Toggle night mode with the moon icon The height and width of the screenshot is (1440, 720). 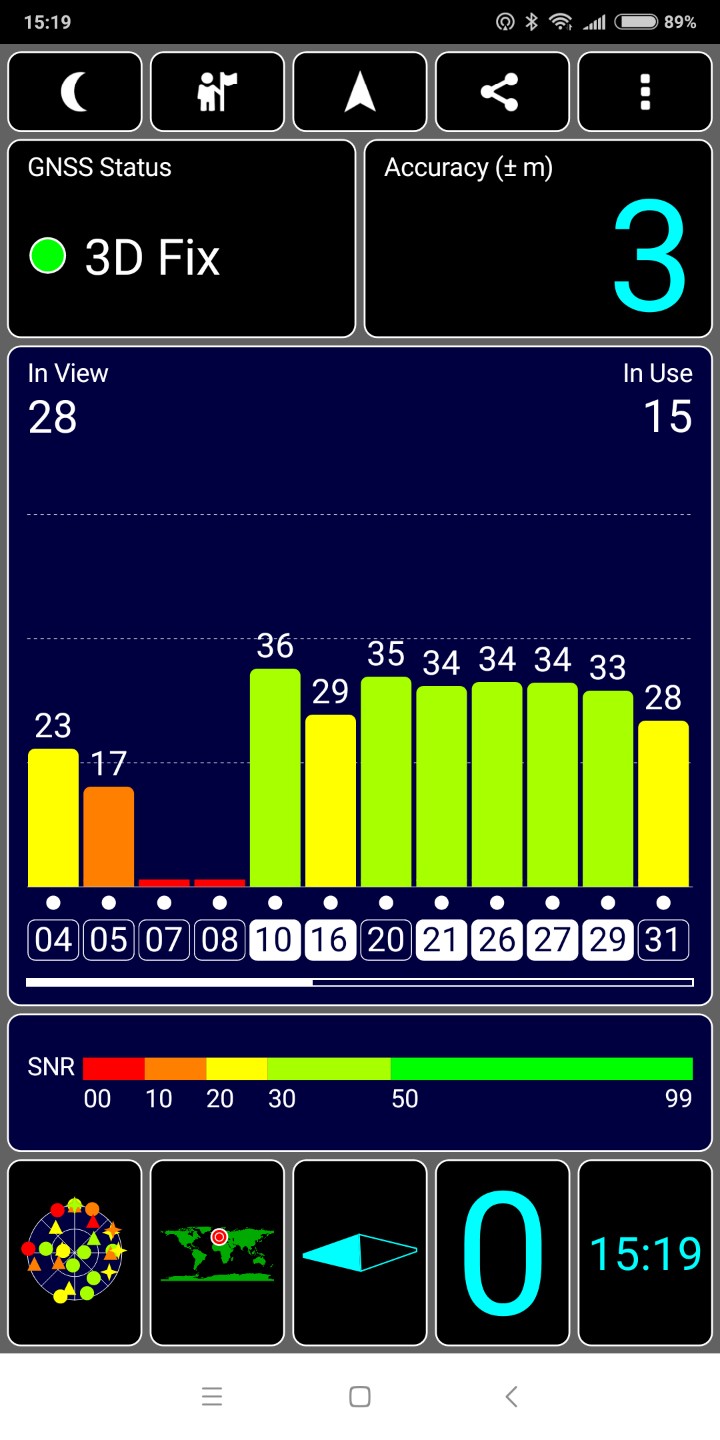click(75, 92)
